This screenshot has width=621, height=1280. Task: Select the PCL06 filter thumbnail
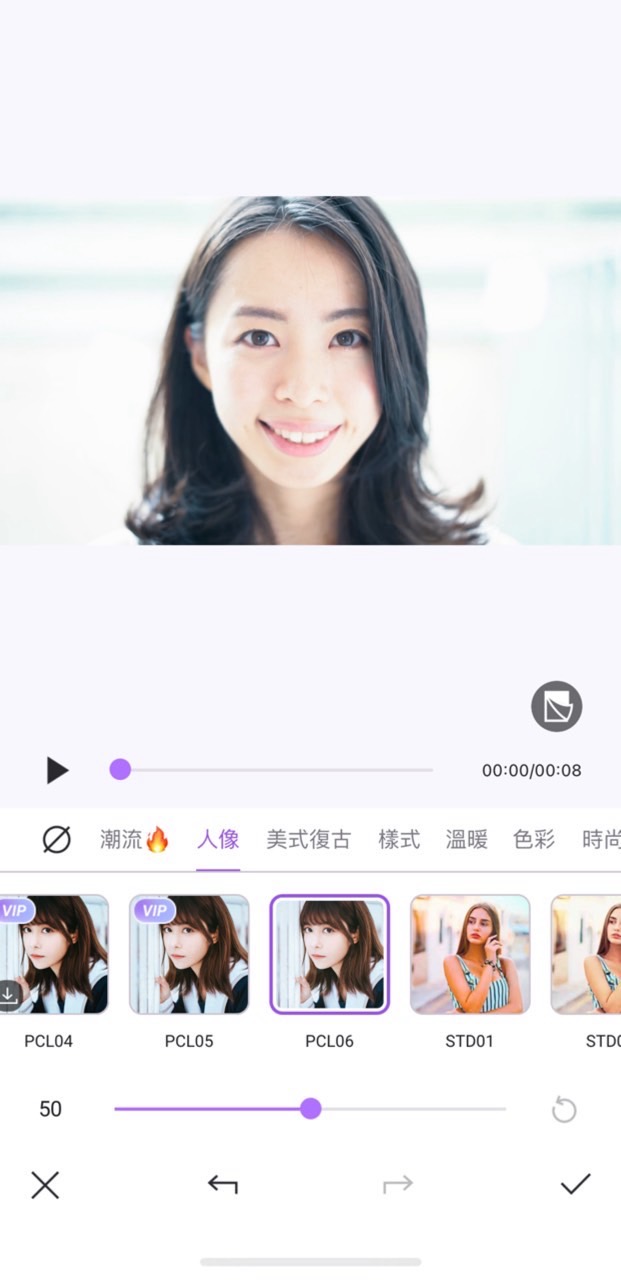click(329, 954)
